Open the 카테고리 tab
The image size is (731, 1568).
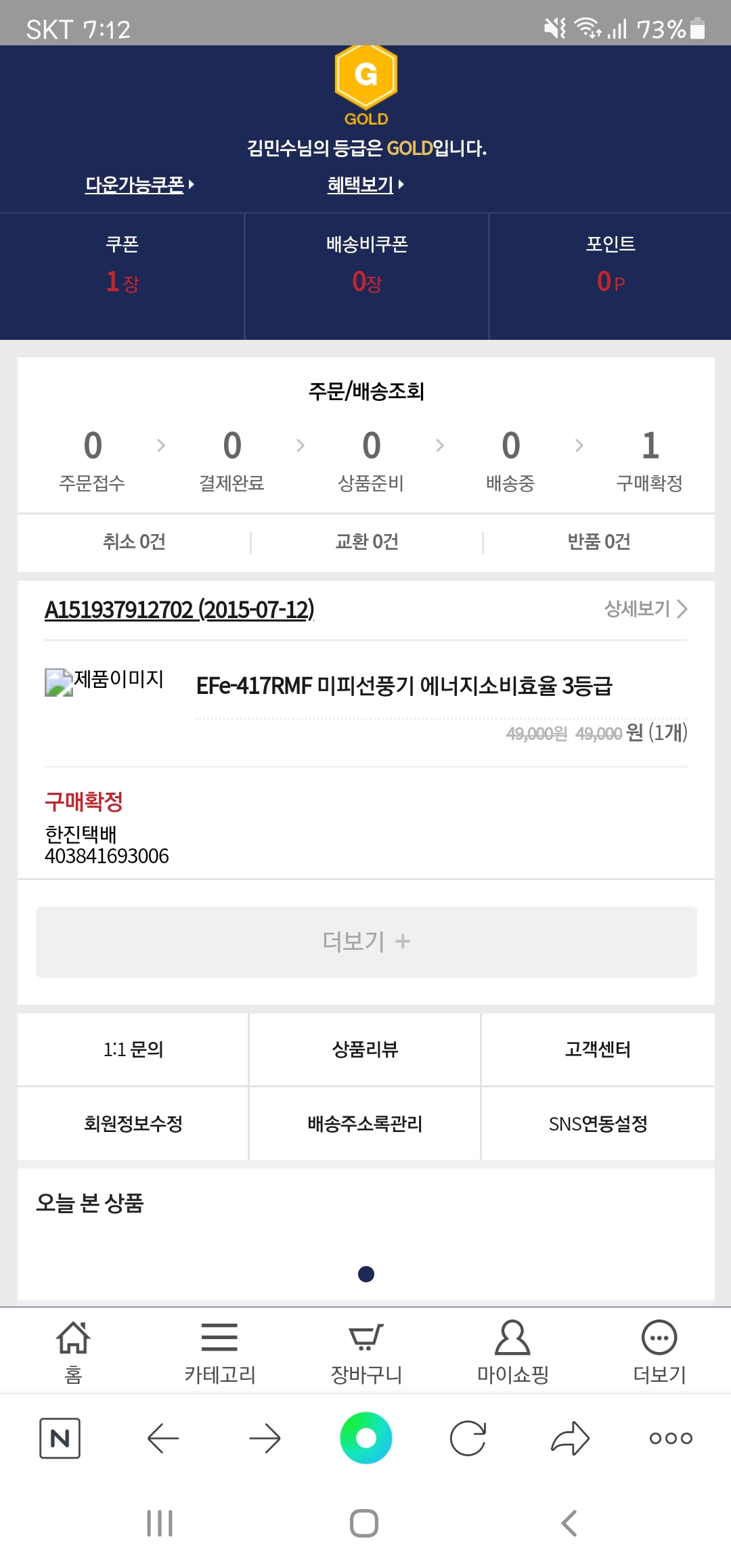click(219, 1352)
